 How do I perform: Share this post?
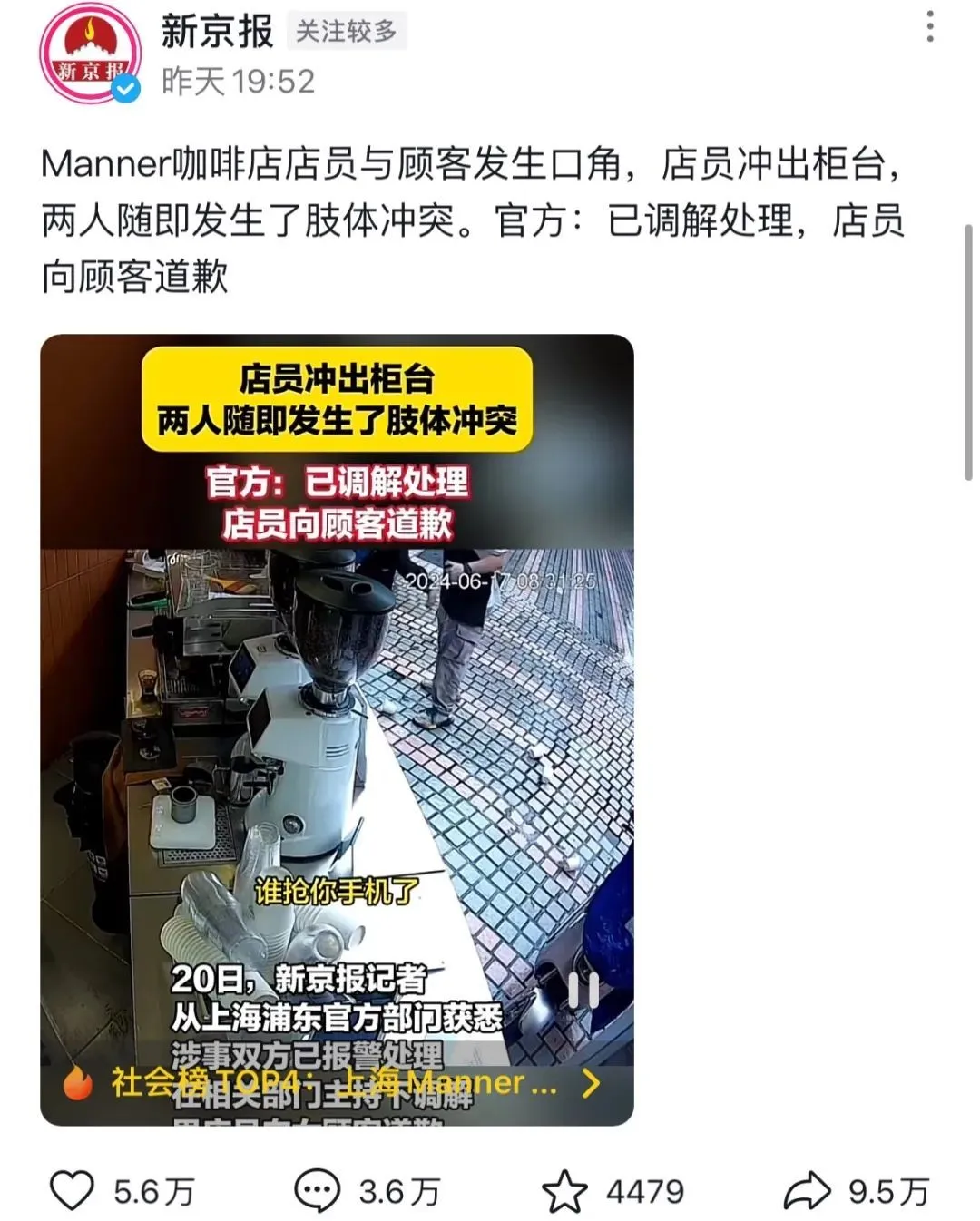point(806,1190)
